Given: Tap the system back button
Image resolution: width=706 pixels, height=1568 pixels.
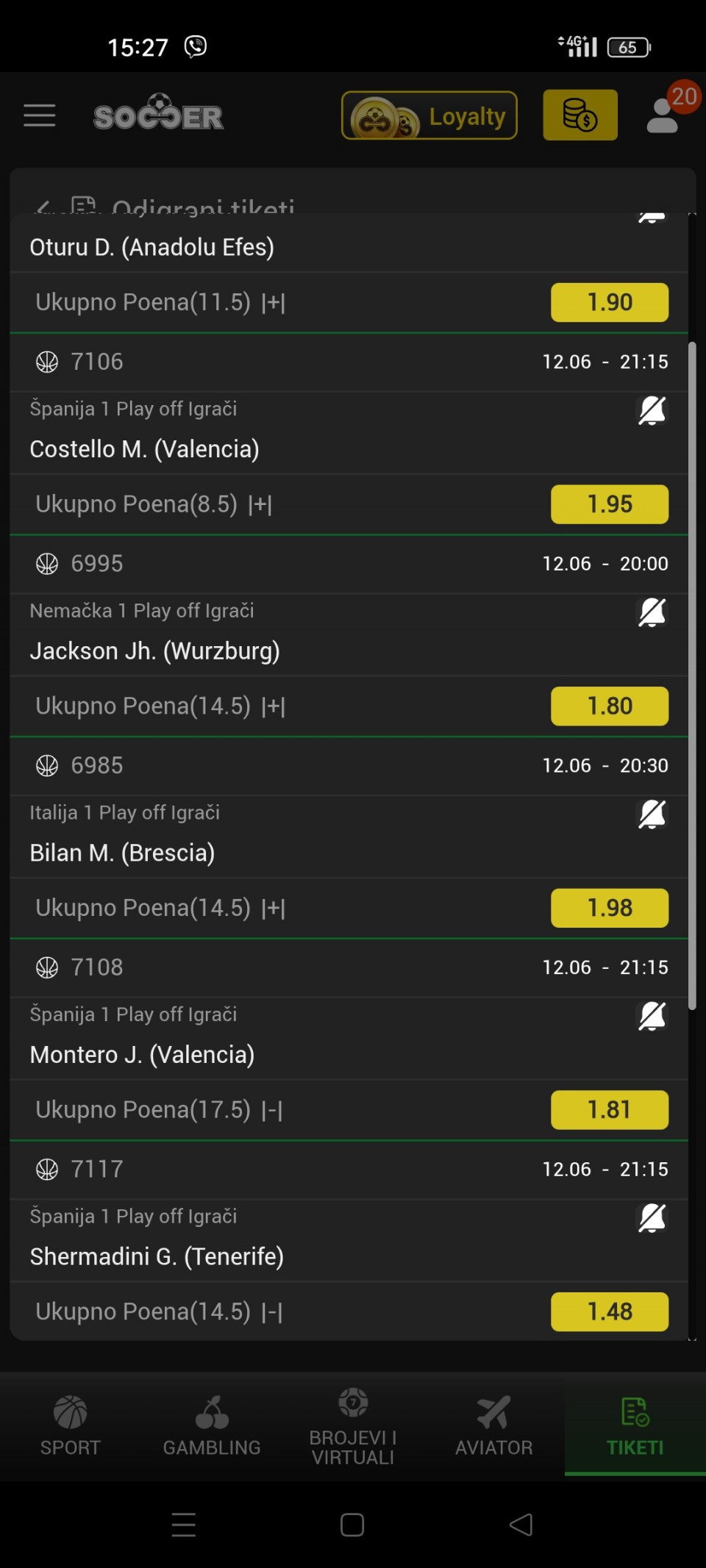Looking at the screenshot, I should (x=521, y=1525).
